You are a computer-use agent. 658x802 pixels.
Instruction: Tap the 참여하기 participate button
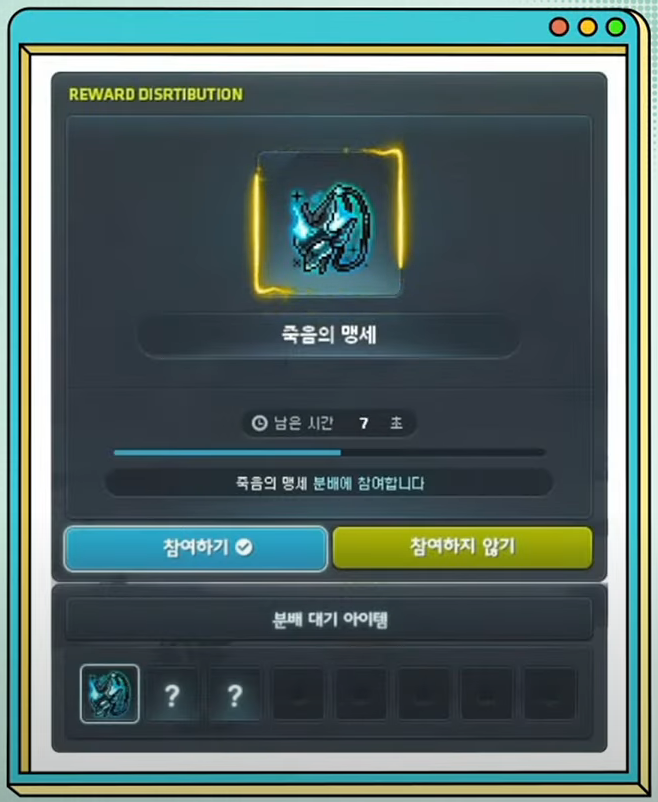(195, 548)
